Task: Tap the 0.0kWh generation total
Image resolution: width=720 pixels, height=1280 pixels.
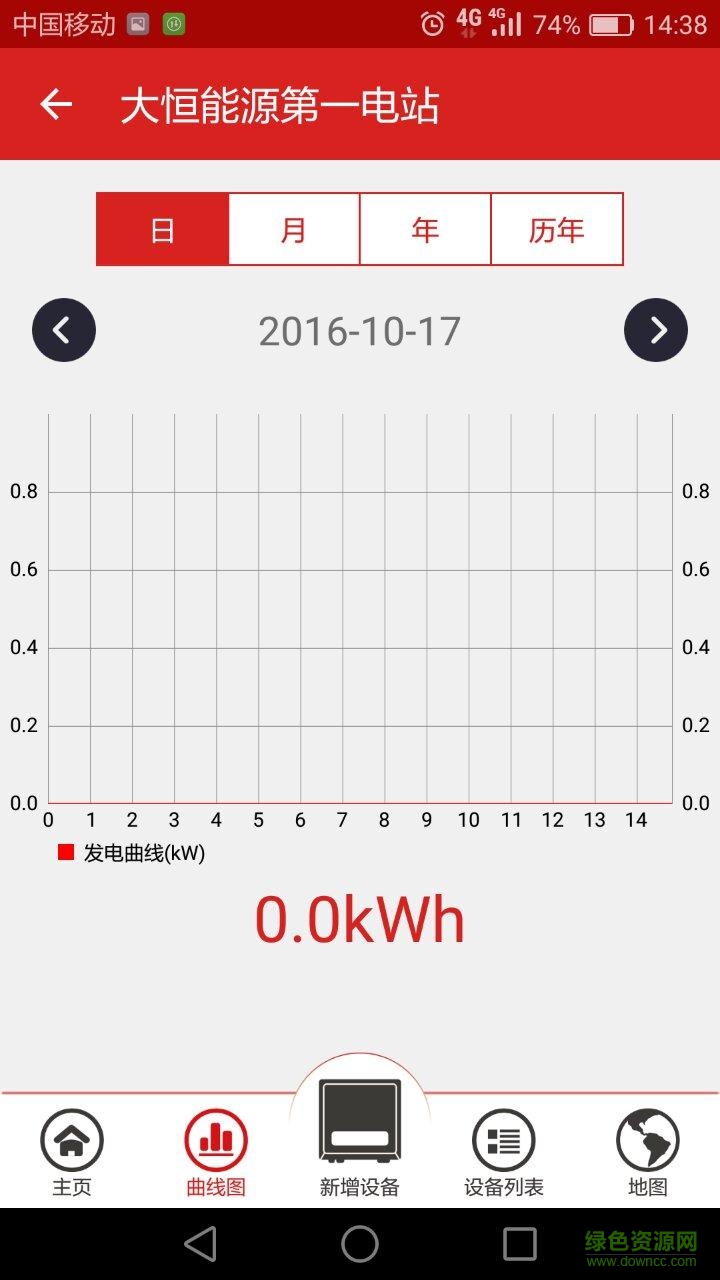Action: (x=360, y=918)
